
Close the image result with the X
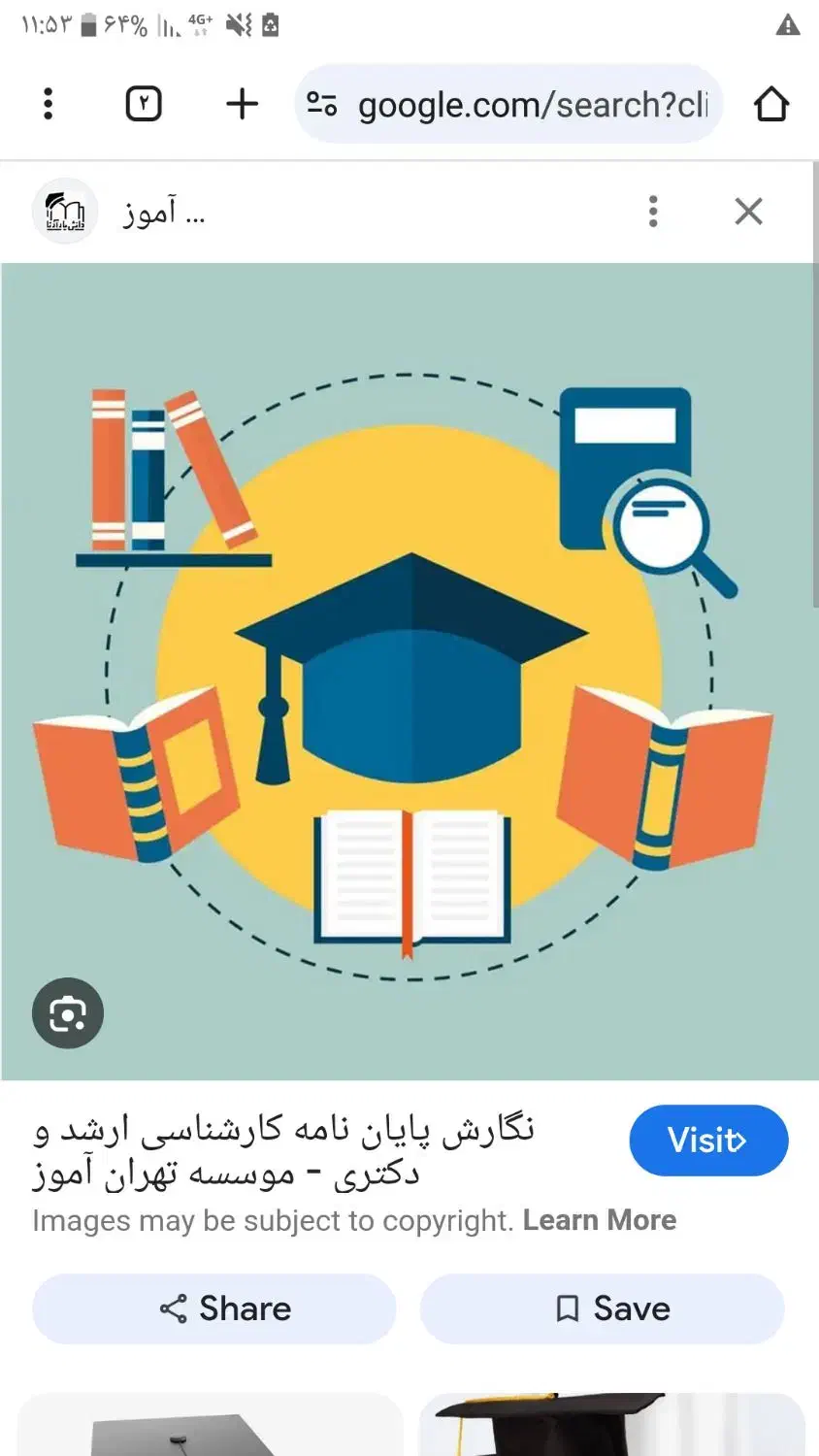(748, 211)
